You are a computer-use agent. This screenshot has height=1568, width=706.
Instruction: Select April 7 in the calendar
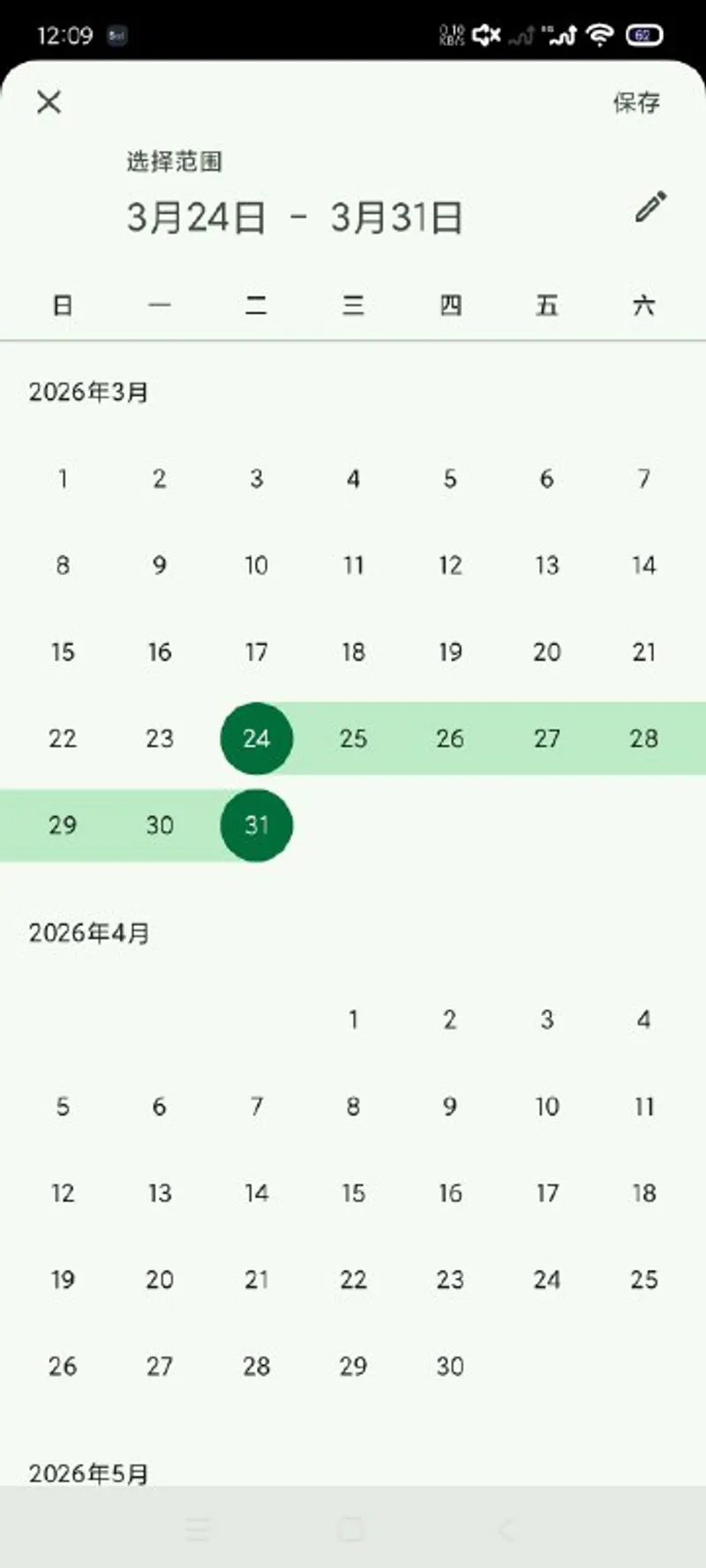pos(256,1106)
